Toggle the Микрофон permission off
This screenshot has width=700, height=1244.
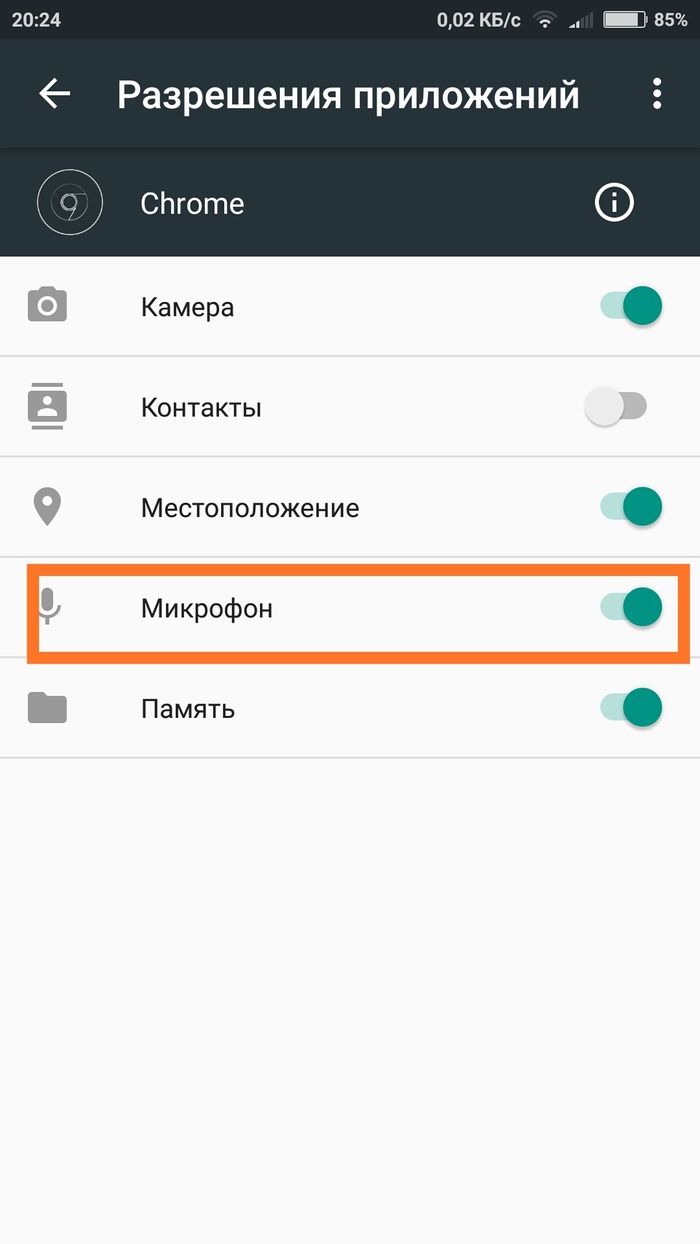coord(631,607)
